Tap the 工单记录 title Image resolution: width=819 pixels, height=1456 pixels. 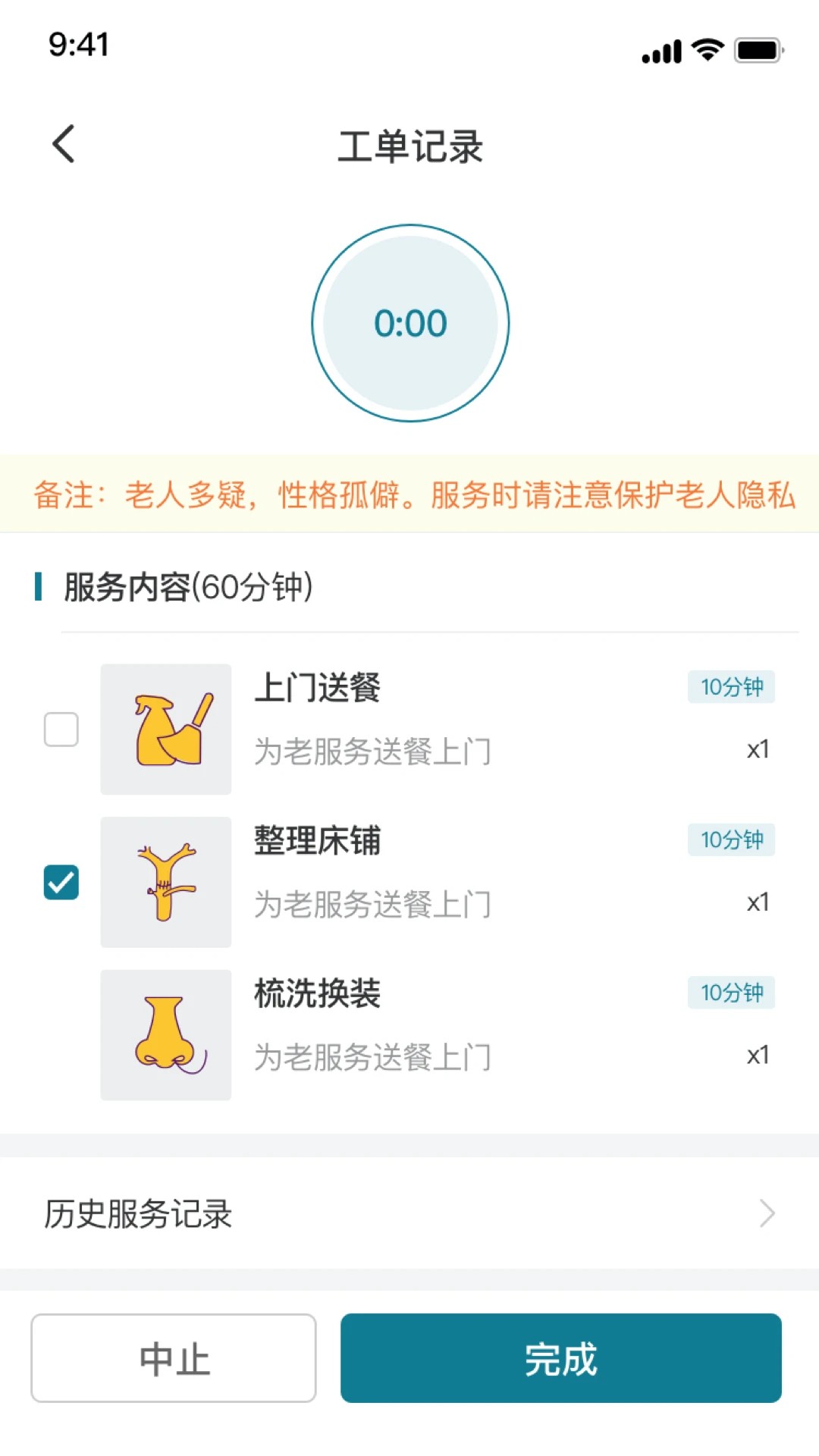click(x=409, y=146)
